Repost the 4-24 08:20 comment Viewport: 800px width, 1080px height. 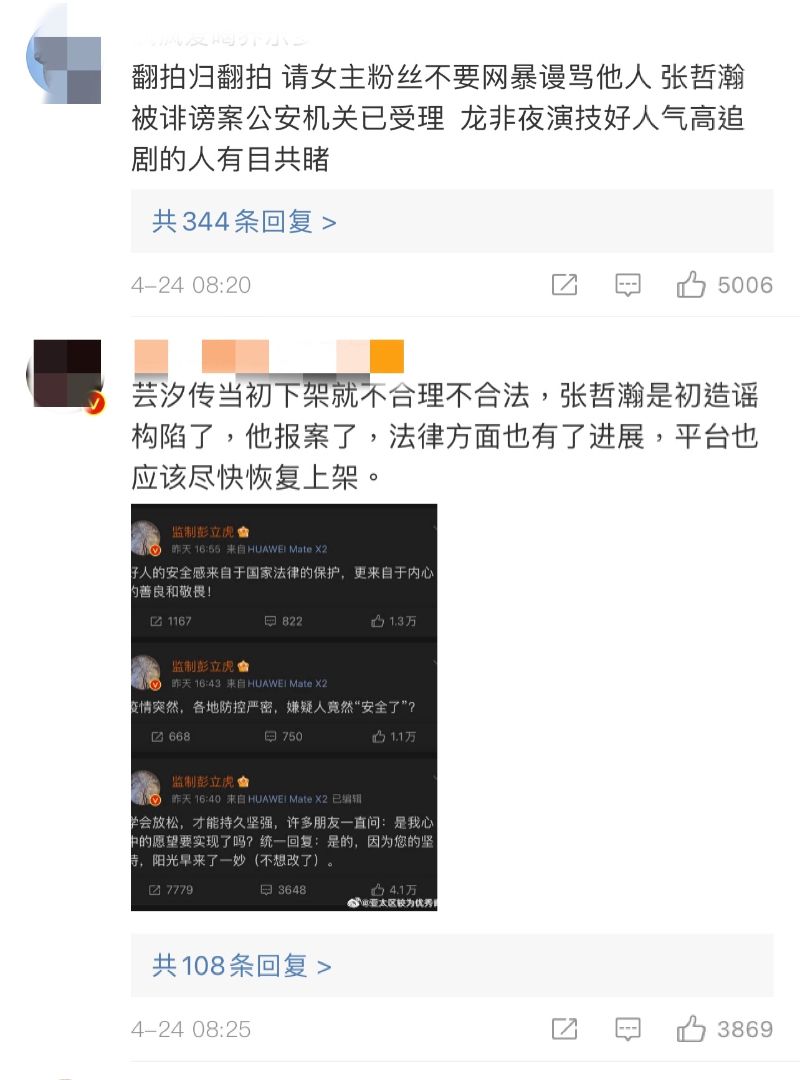pyautogui.click(x=564, y=285)
